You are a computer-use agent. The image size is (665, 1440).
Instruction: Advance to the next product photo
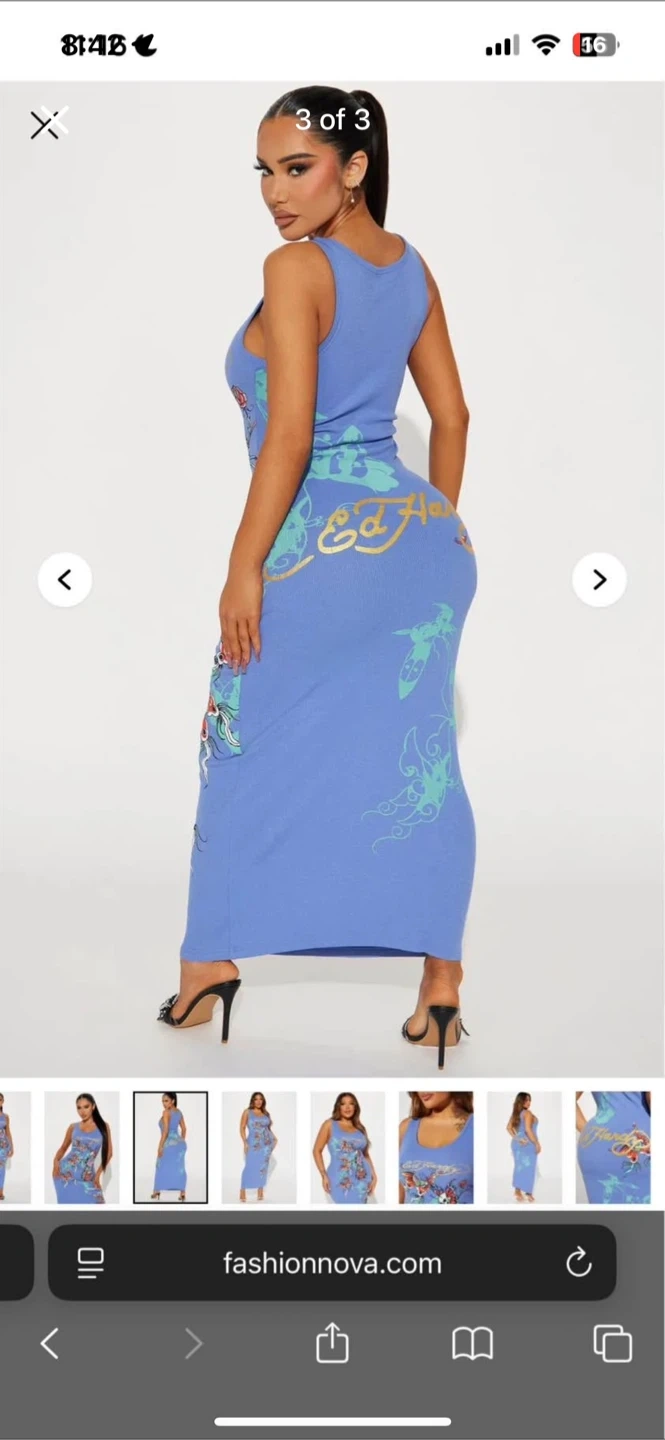pos(599,580)
